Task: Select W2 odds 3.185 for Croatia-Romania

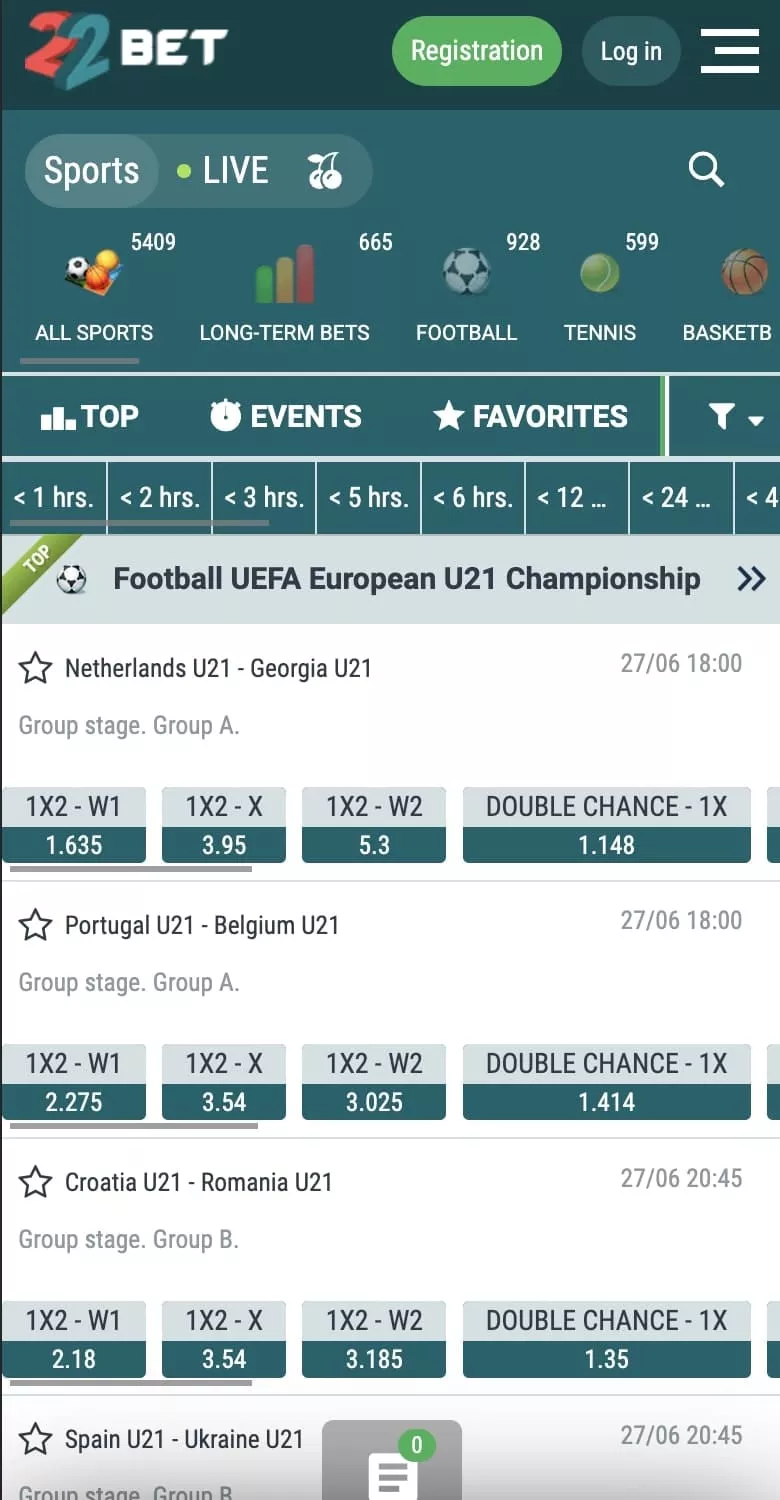Action: 374,1340
